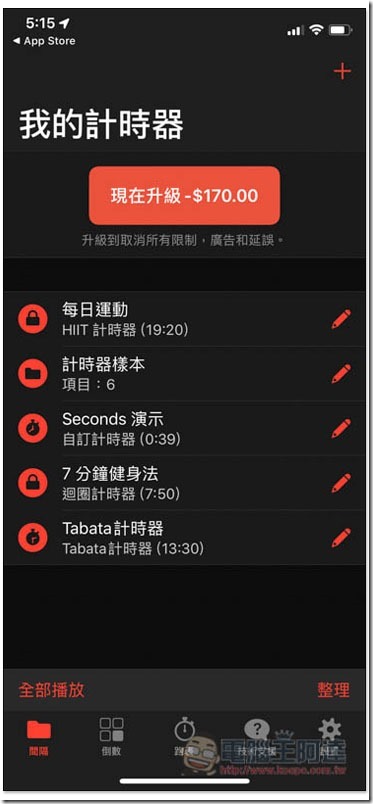Image resolution: width=373 pixels, height=804 pixels.
Task: Switch to the stopwatch tab
Action: coord(184,737)
